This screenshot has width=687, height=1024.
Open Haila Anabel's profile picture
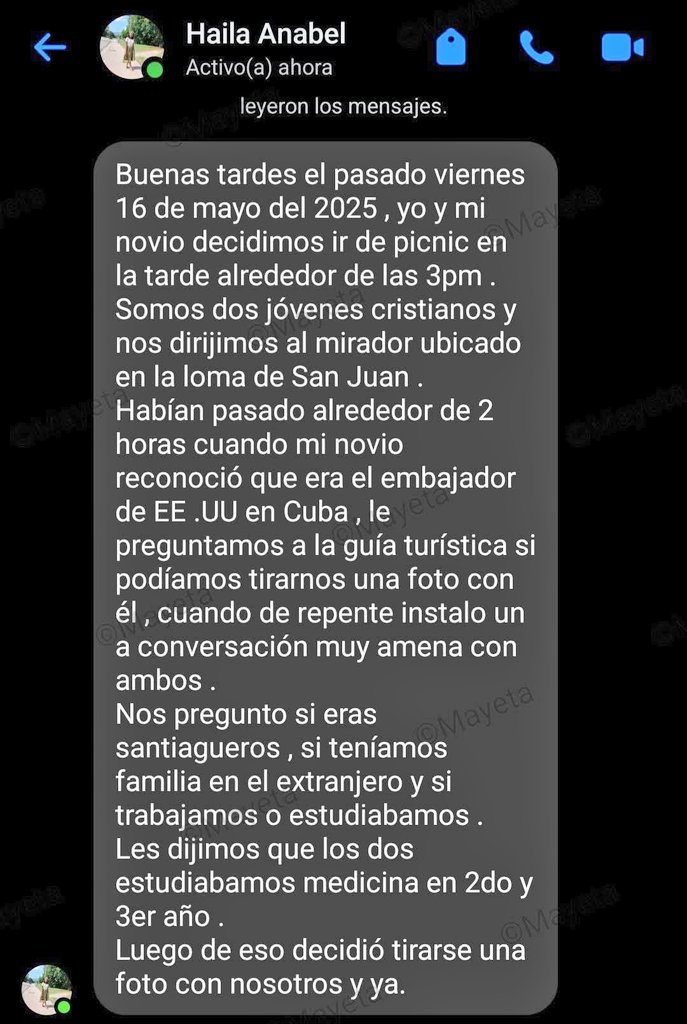point(132,47)
